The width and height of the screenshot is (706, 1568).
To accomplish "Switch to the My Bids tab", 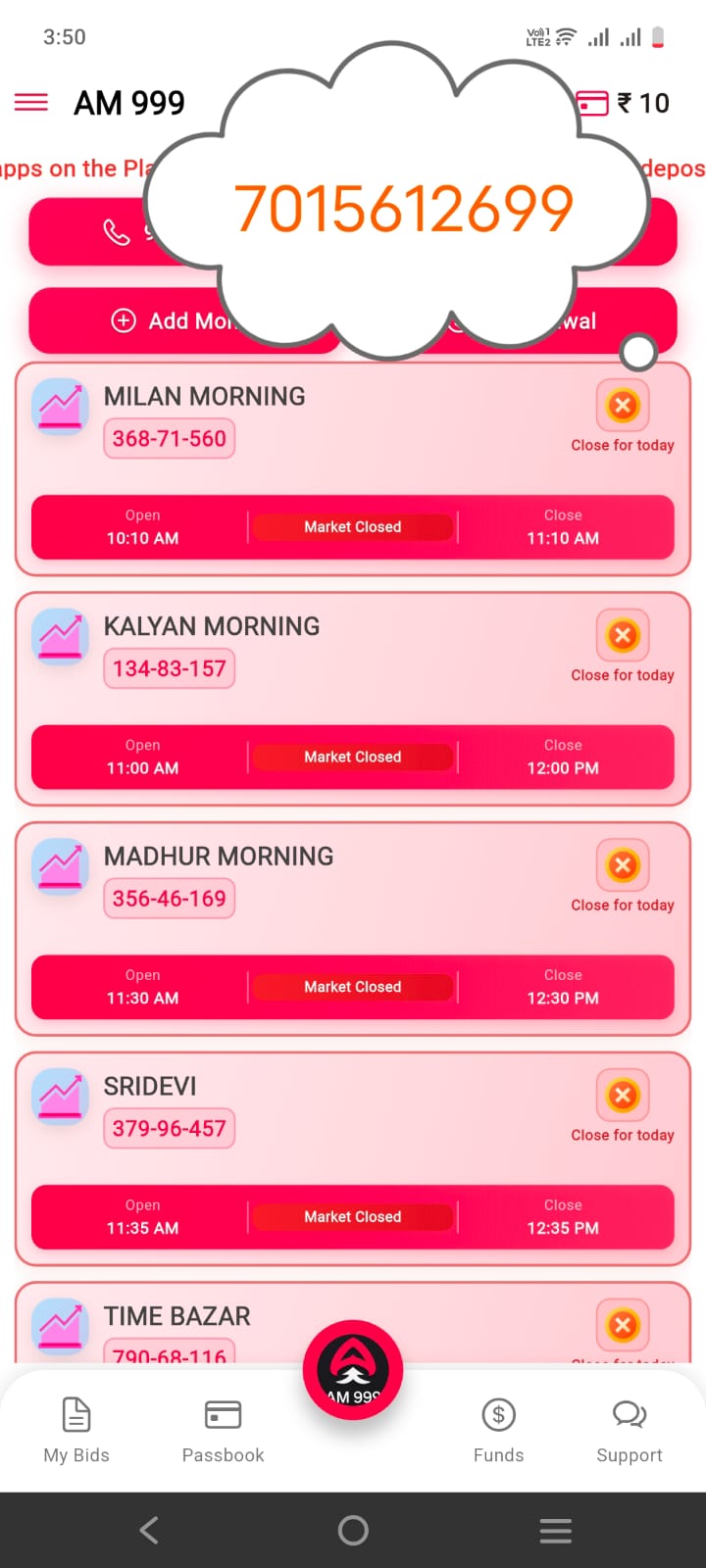I will (x=76, y=1431).
